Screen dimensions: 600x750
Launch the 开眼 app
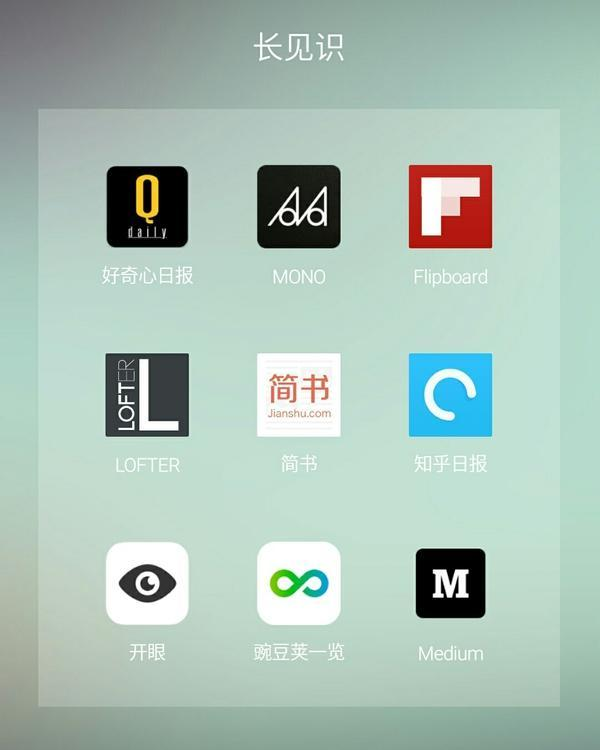147,583
